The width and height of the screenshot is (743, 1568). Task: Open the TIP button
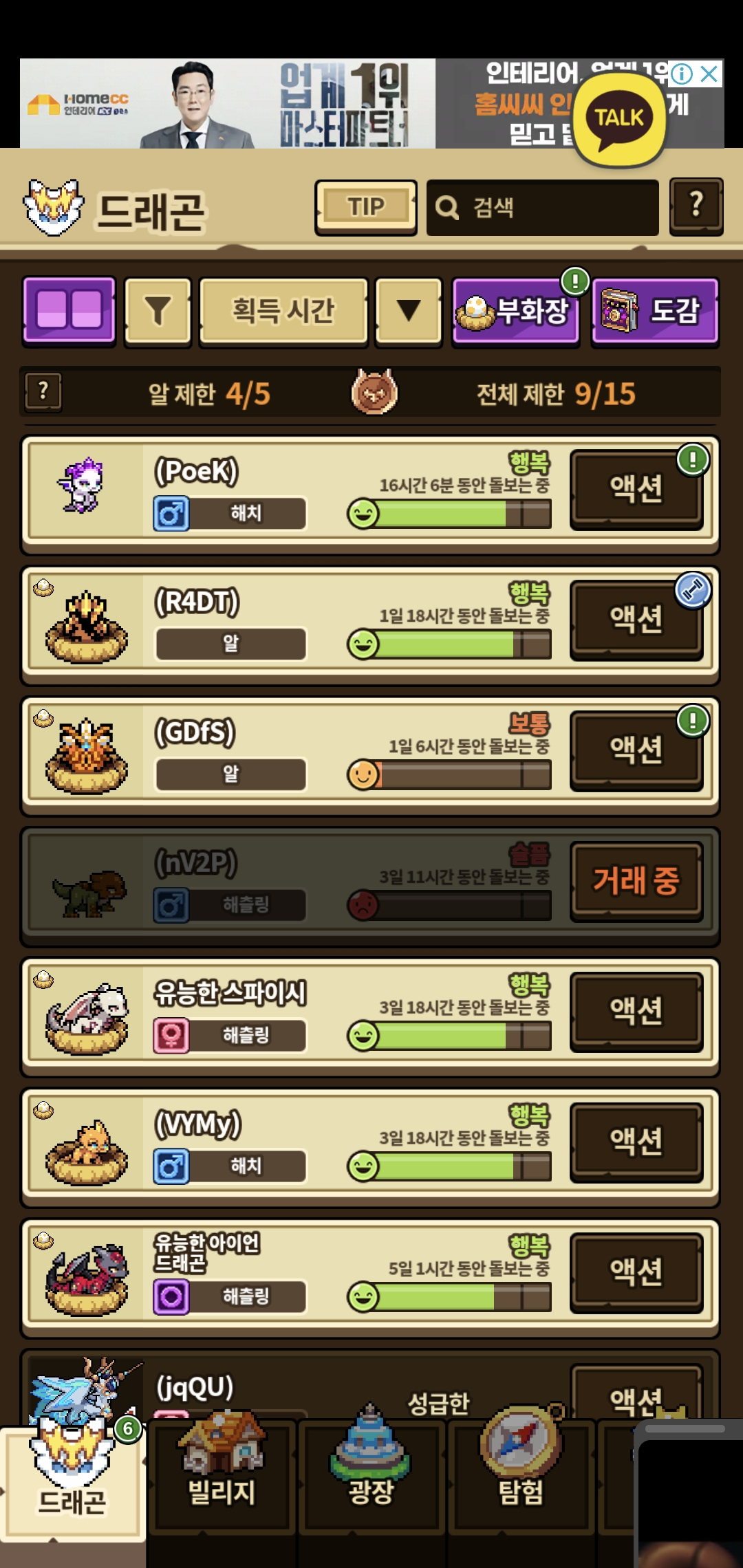(x=365, y=207)
